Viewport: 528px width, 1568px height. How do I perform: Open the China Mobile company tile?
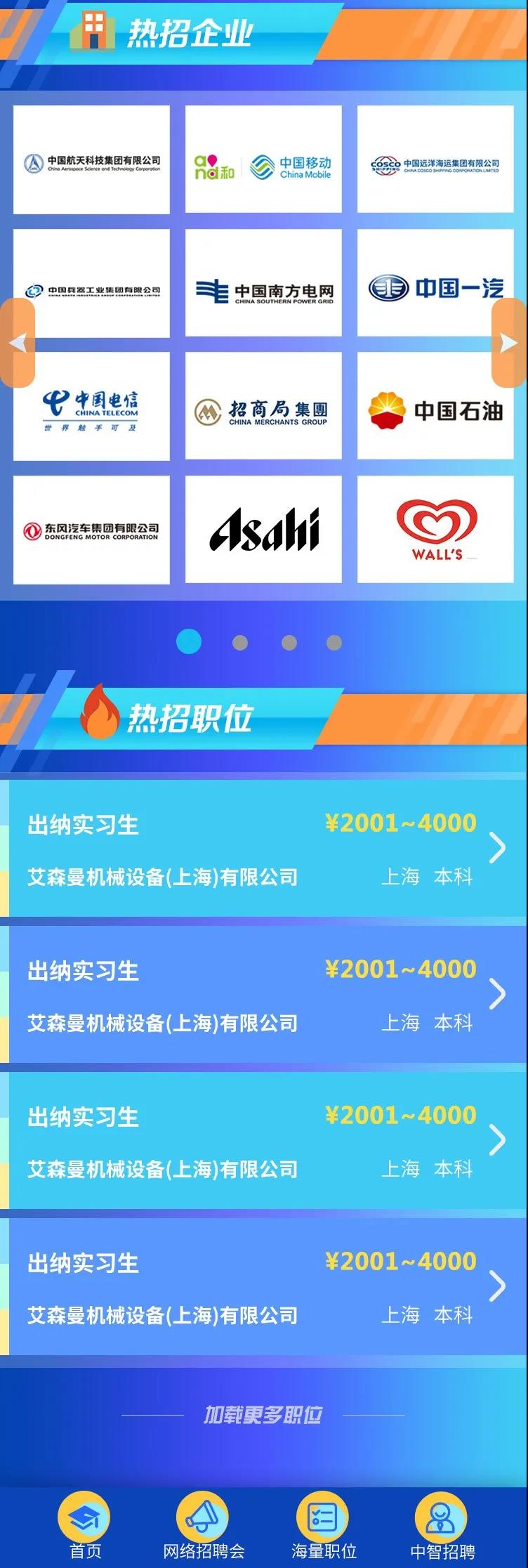(263, 159)
